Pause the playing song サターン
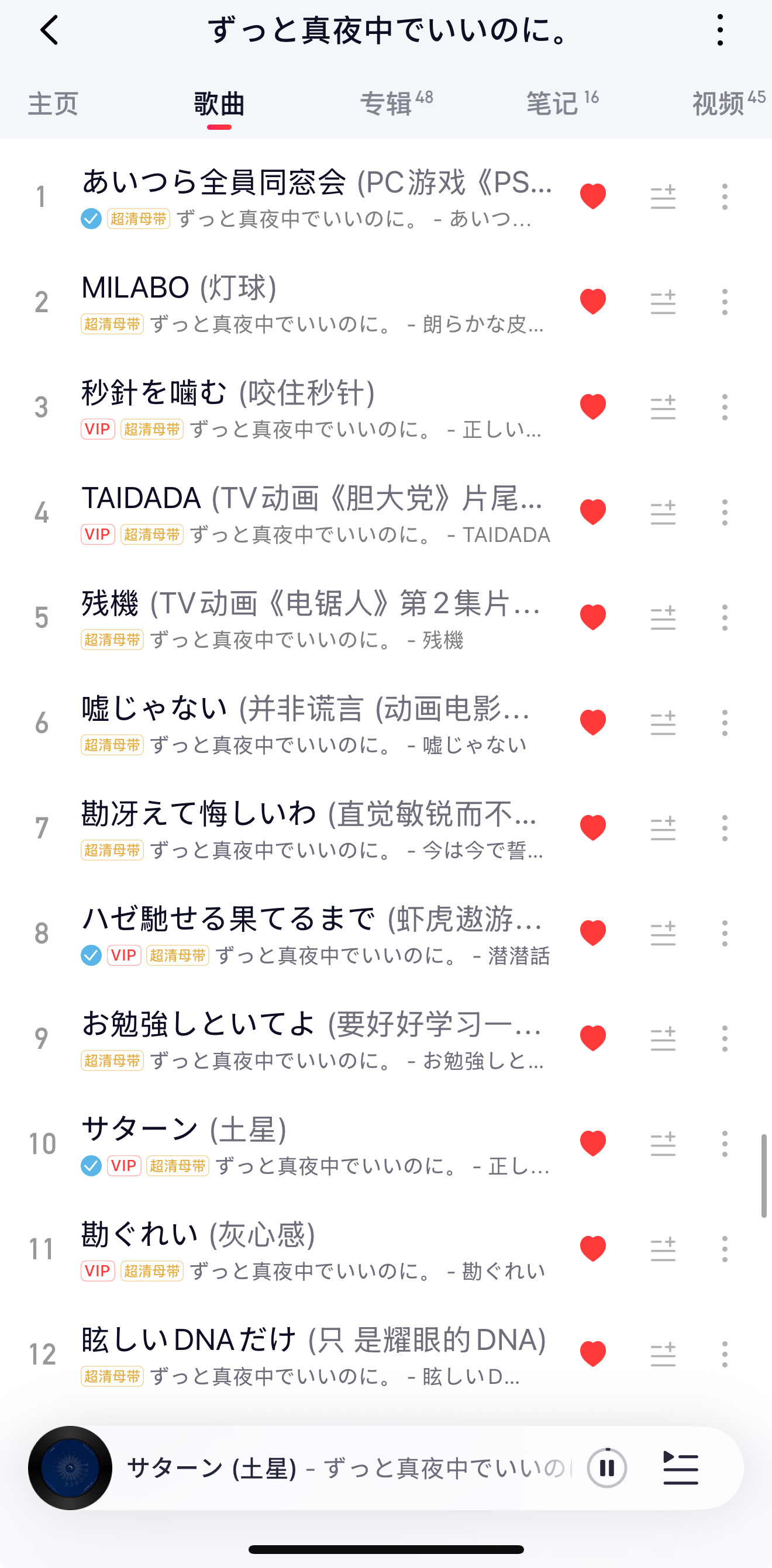 (607, 1468)
